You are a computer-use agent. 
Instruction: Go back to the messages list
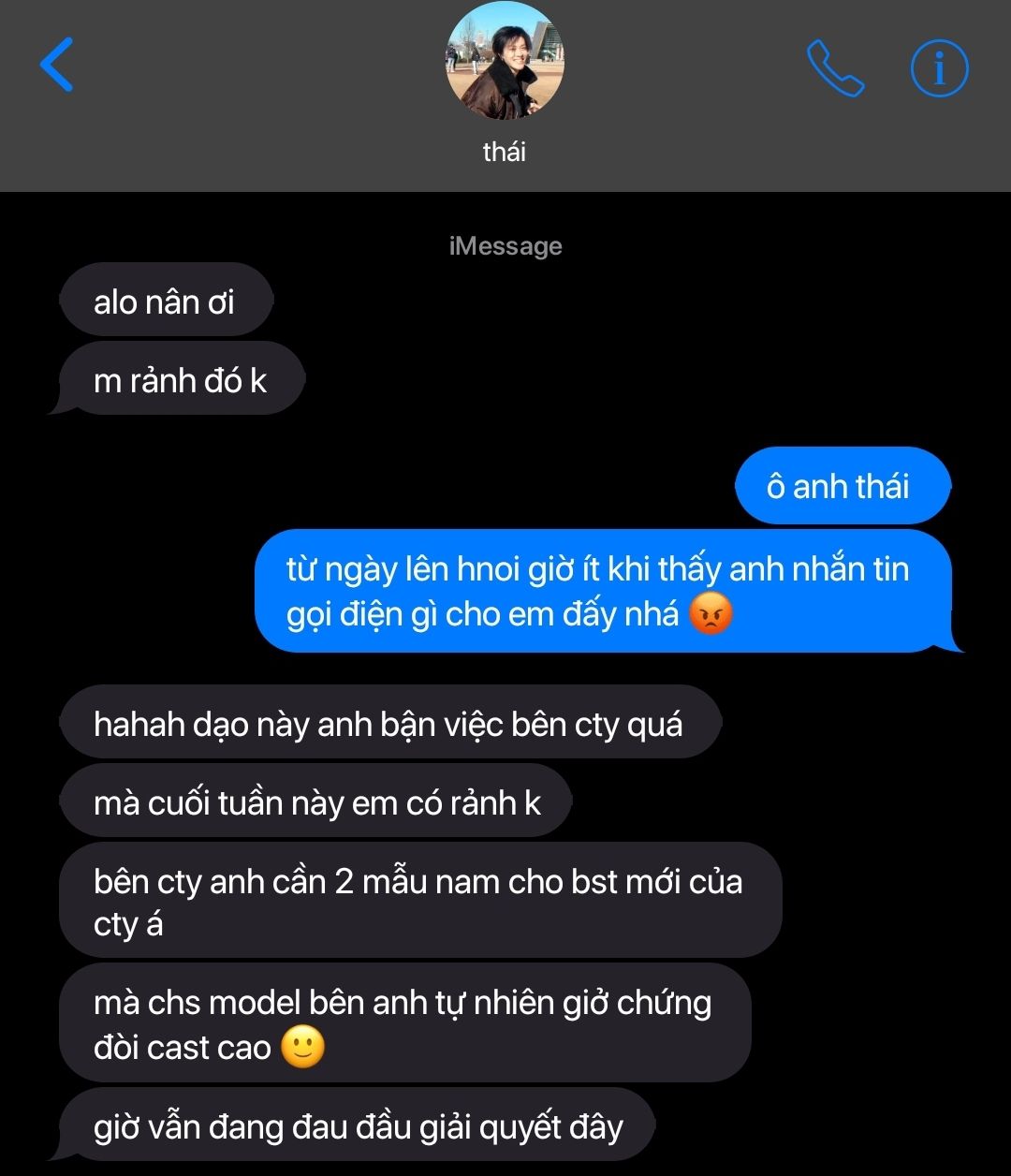[x=56, y=66]
